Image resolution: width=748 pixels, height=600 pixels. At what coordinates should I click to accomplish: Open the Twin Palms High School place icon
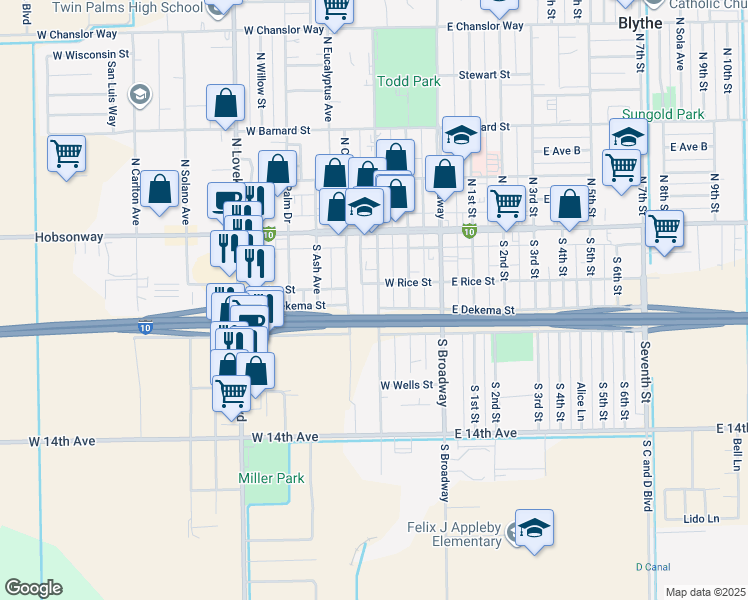(217, 10)
